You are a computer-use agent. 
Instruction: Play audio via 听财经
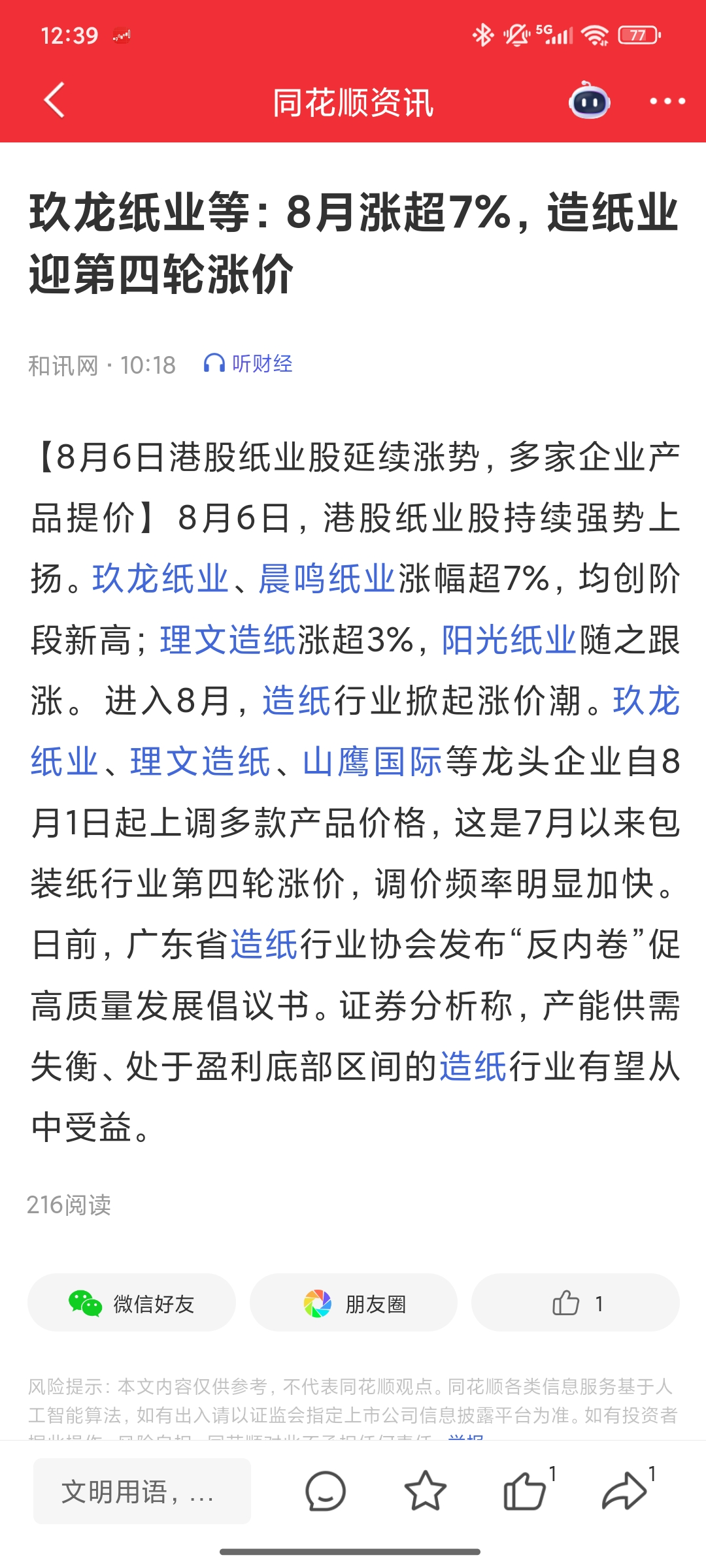point(248,364)
